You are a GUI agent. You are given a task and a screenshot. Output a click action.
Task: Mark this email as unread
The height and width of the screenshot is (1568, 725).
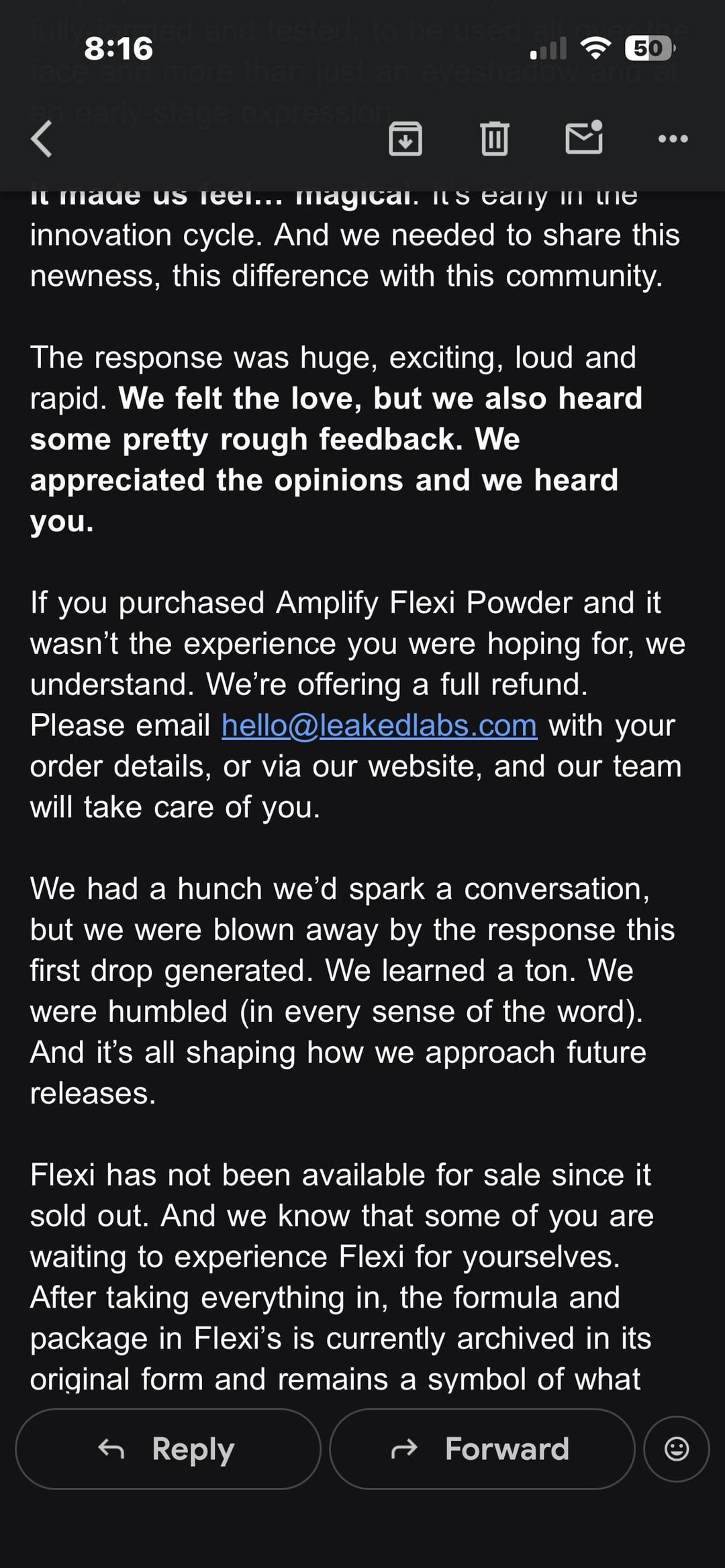tap(583, 138)
